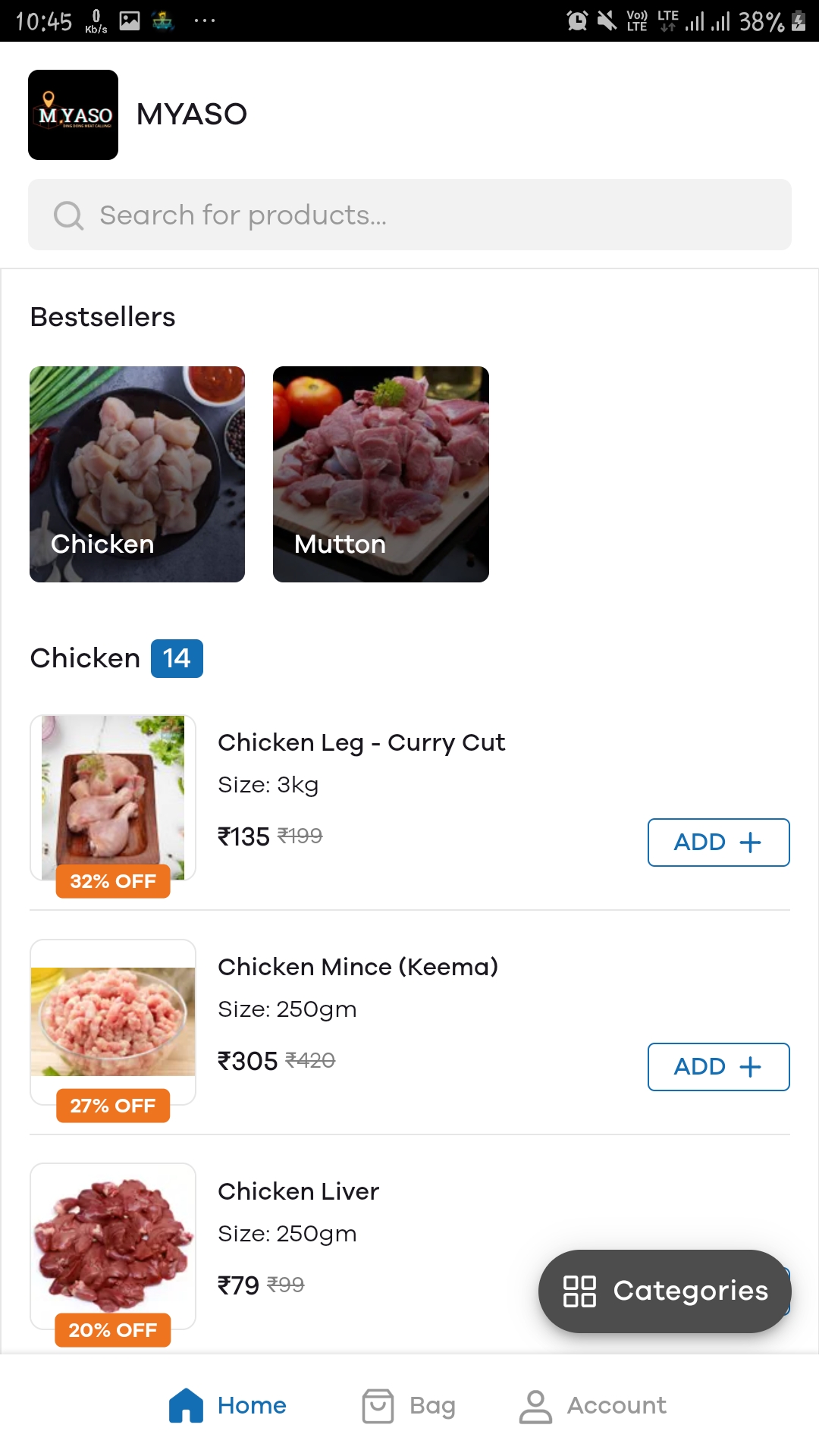Tap the MYASO logo

73,113
